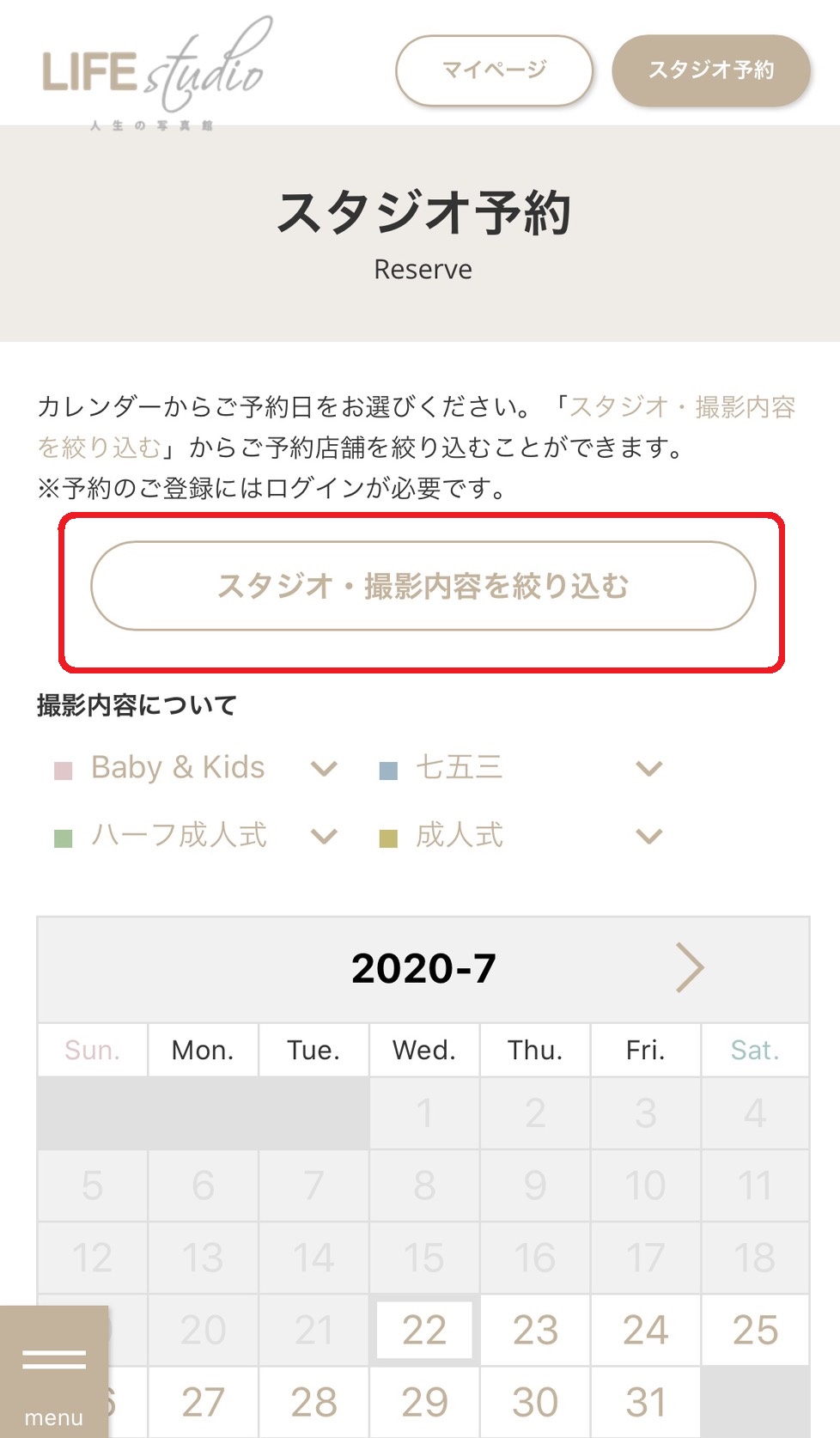The width and height of the screenshot is (840, 1438).
Task: Select July 22 on the calendar
Action: point(424,1330)
